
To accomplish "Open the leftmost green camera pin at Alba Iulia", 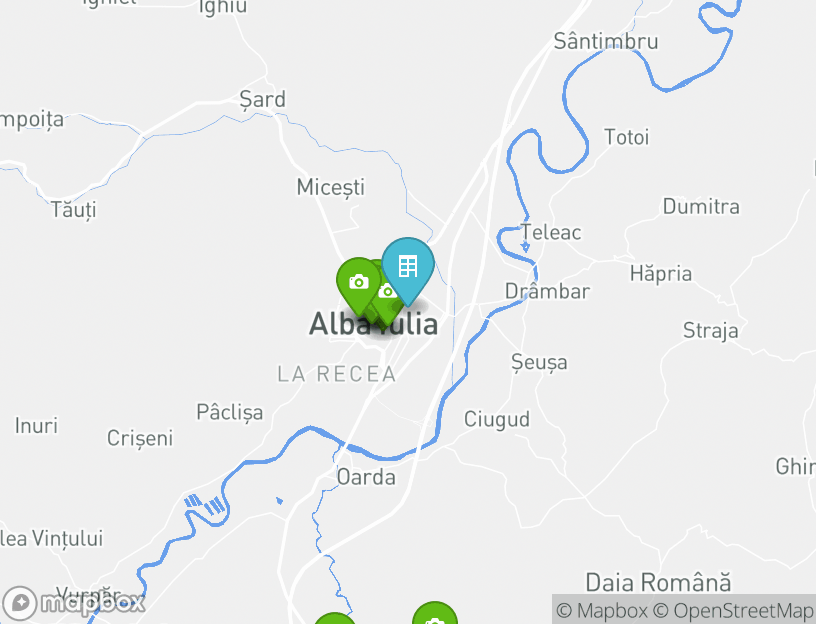I will pos(358,282).
